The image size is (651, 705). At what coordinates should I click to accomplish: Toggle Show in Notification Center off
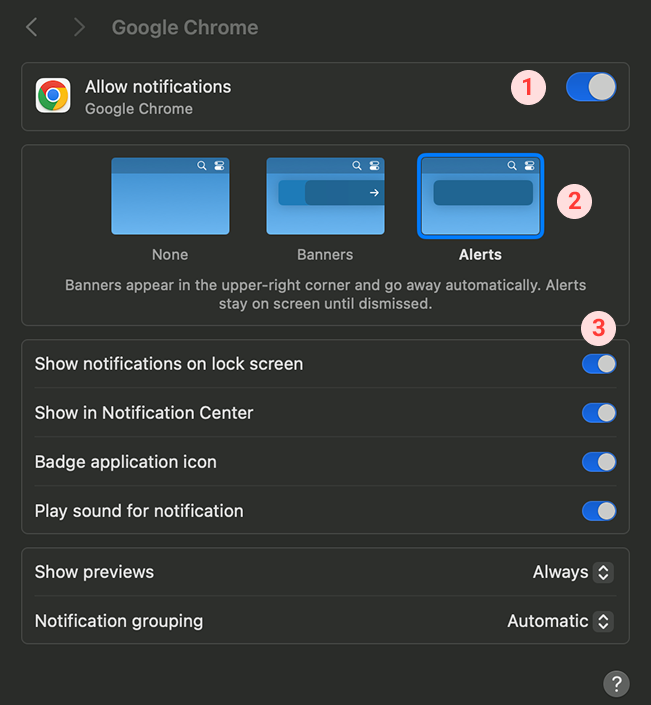[x=599, y=413]
